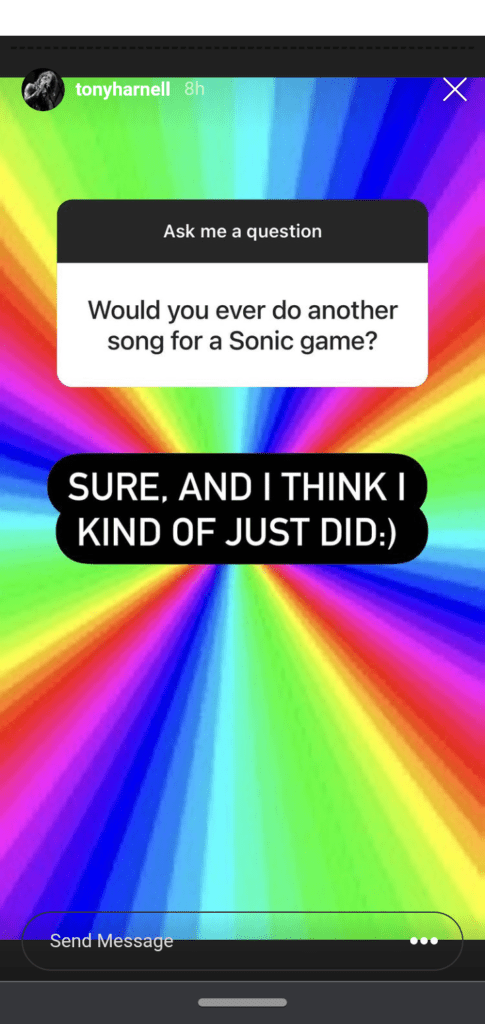Open tonyharnell's profile picture

pos(42,89)
